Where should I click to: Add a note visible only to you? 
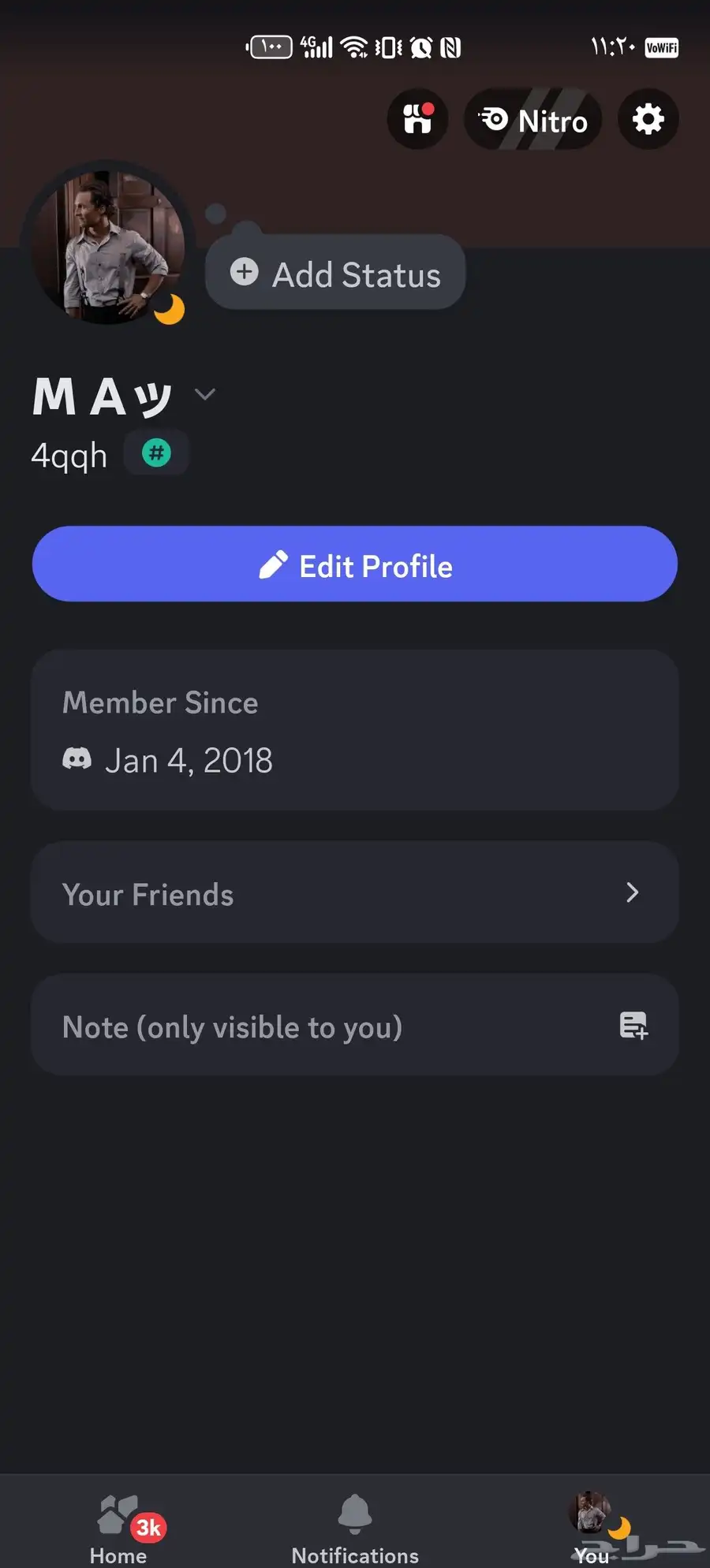pos(355,1026)
